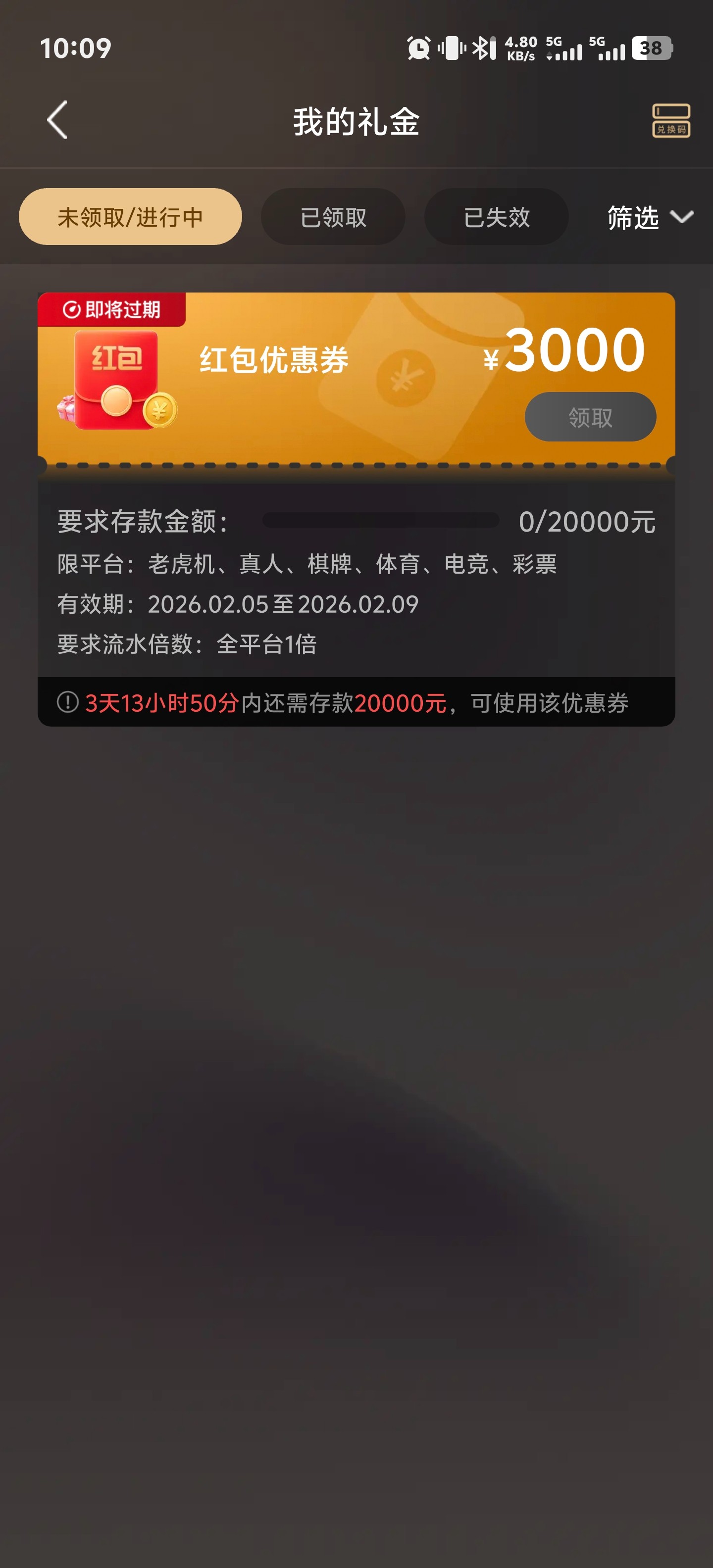Select the 未领取/进行中 tab
713x1568 pixels.
pyautogui.click(x=130, y=217)
